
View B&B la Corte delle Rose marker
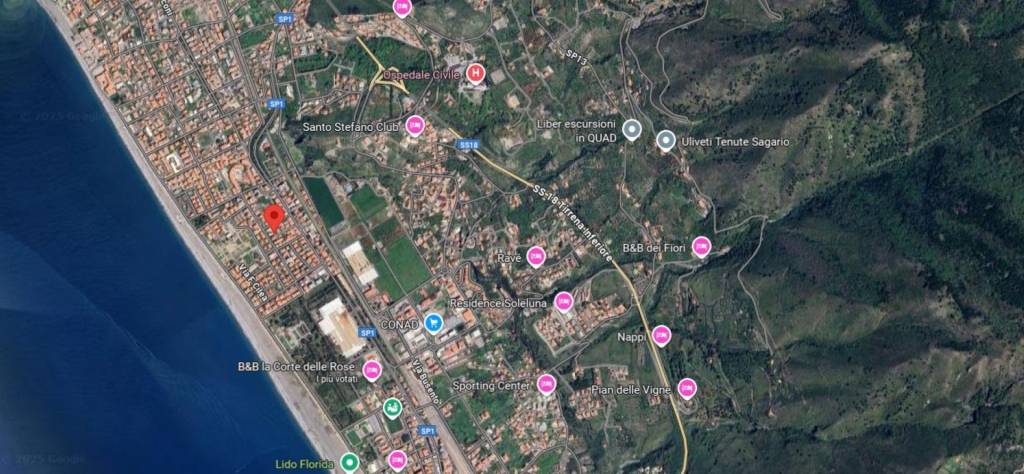[372, 371]
